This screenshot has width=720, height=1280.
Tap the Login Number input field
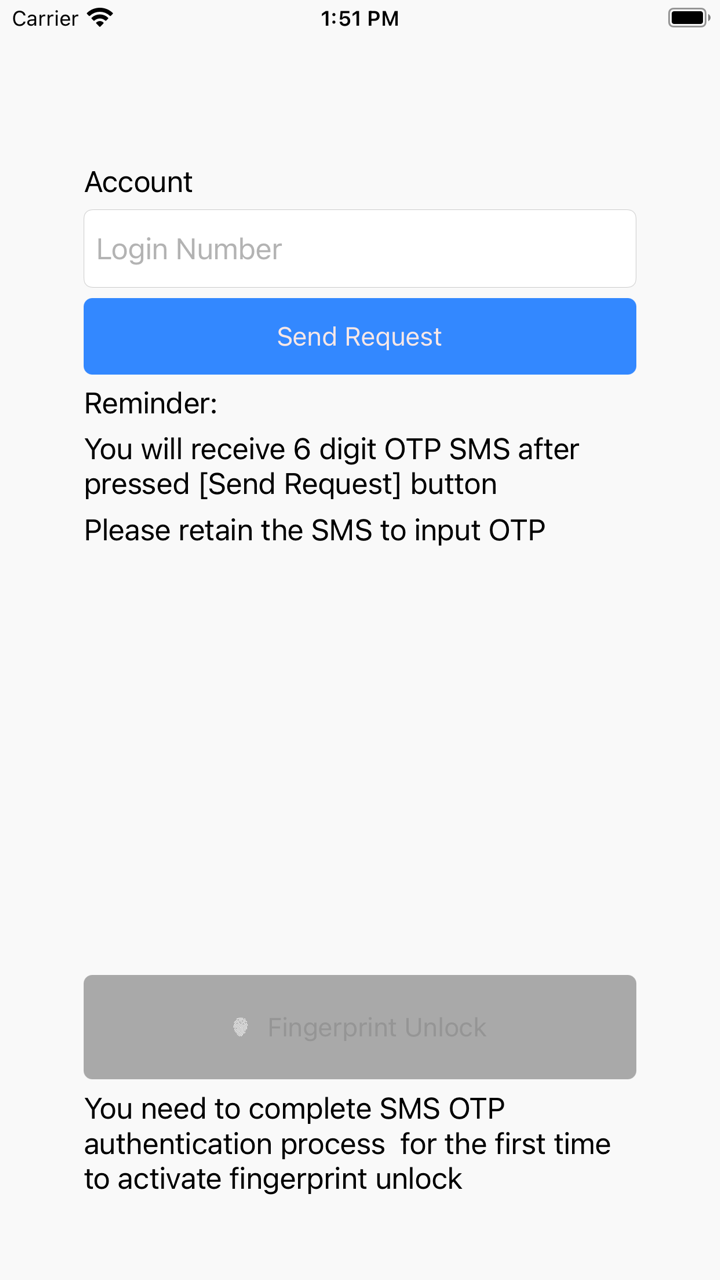pos(360,249)
